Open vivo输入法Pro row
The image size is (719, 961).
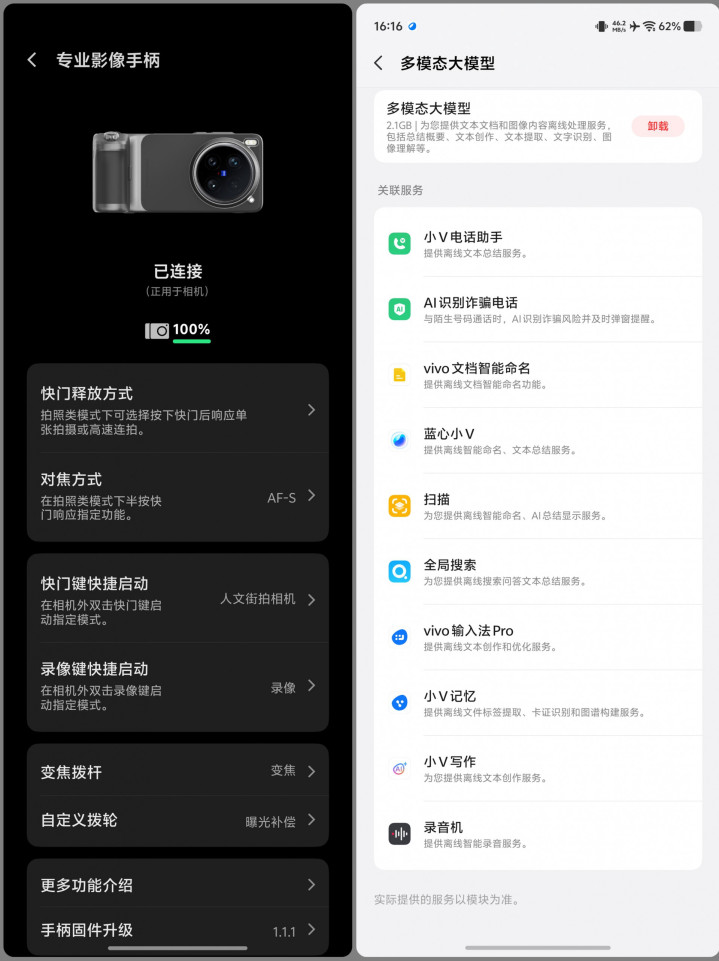[x=537, y=637]
